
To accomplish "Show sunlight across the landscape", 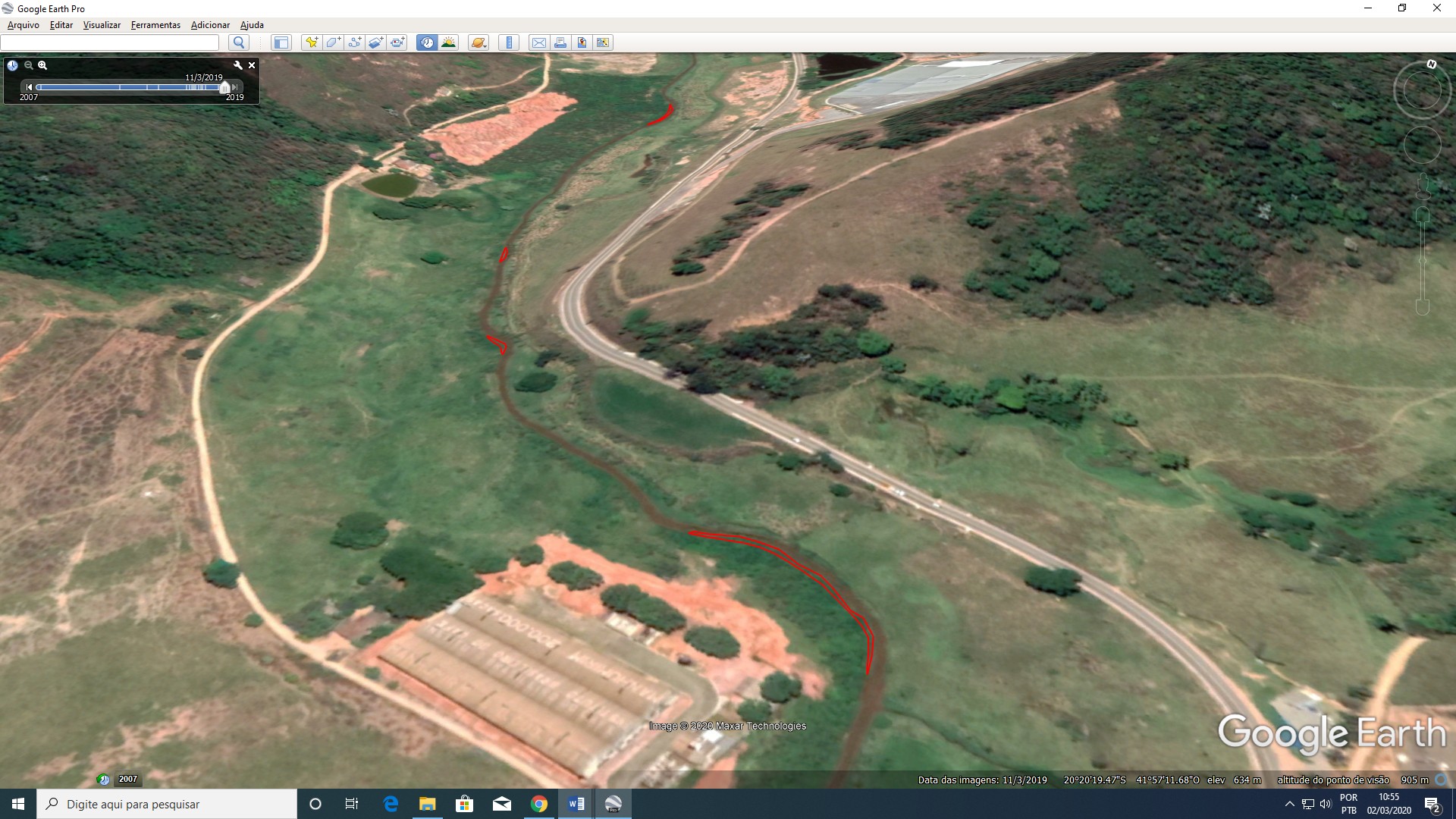I will coord(448,42).
